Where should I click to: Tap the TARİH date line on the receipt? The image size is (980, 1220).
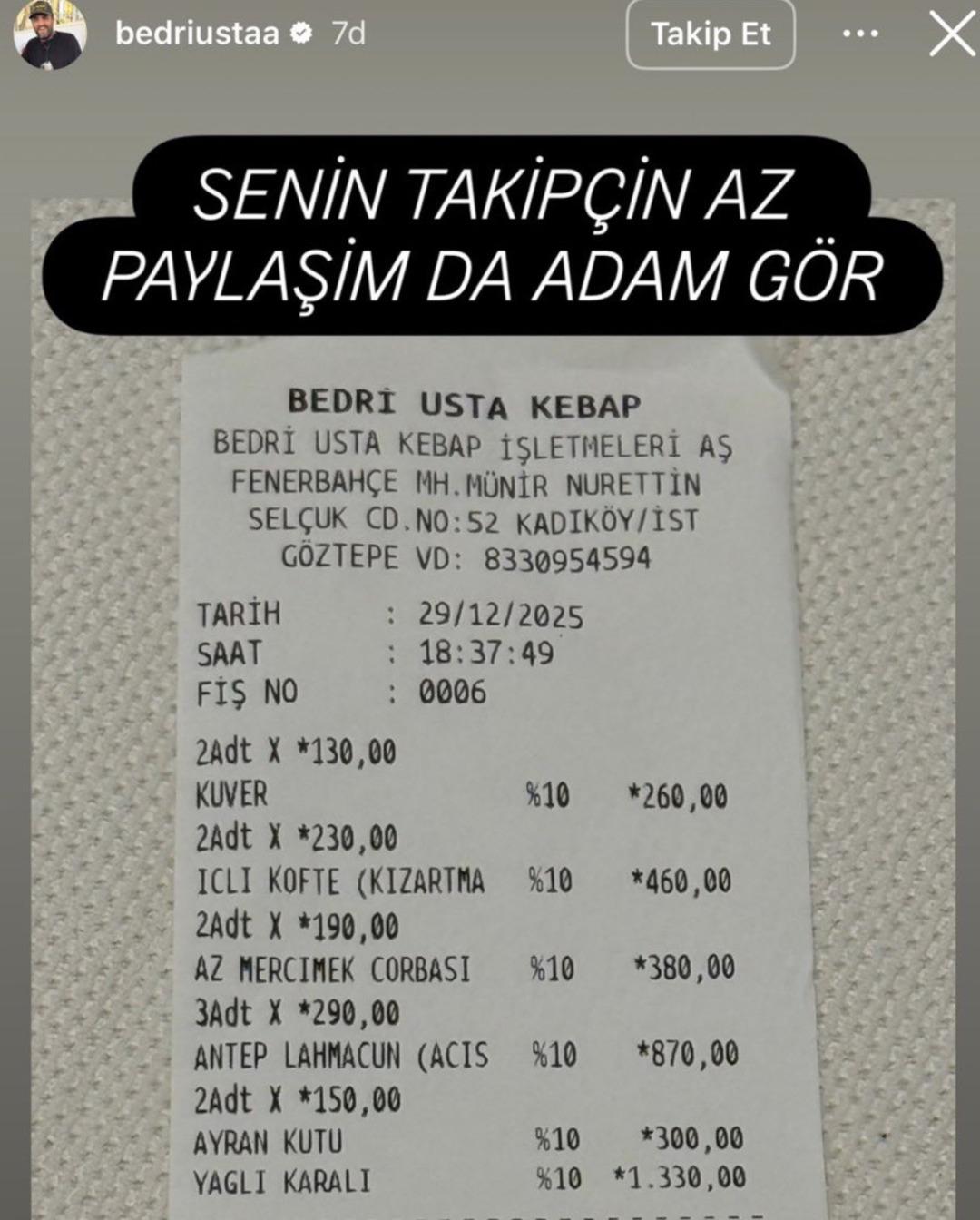pyautogui.click(x=390, y=613)
